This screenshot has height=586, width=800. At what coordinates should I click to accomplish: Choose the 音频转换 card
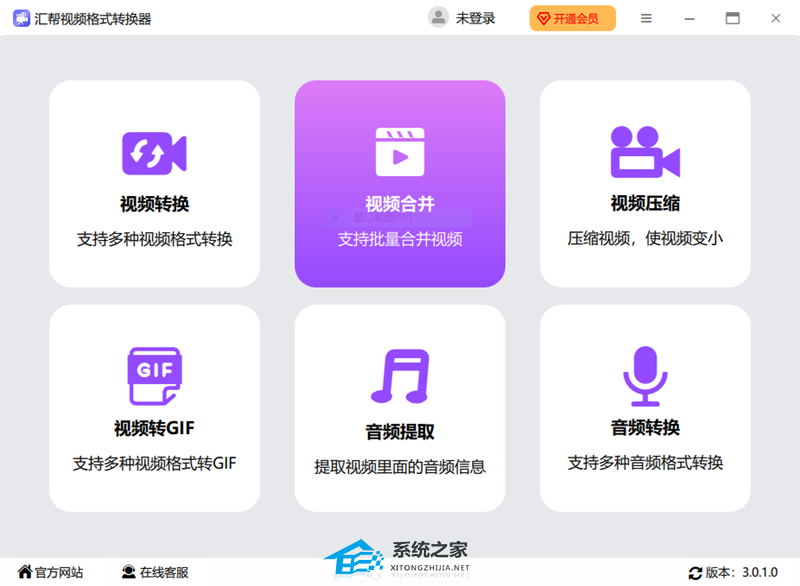pos(645,408)
